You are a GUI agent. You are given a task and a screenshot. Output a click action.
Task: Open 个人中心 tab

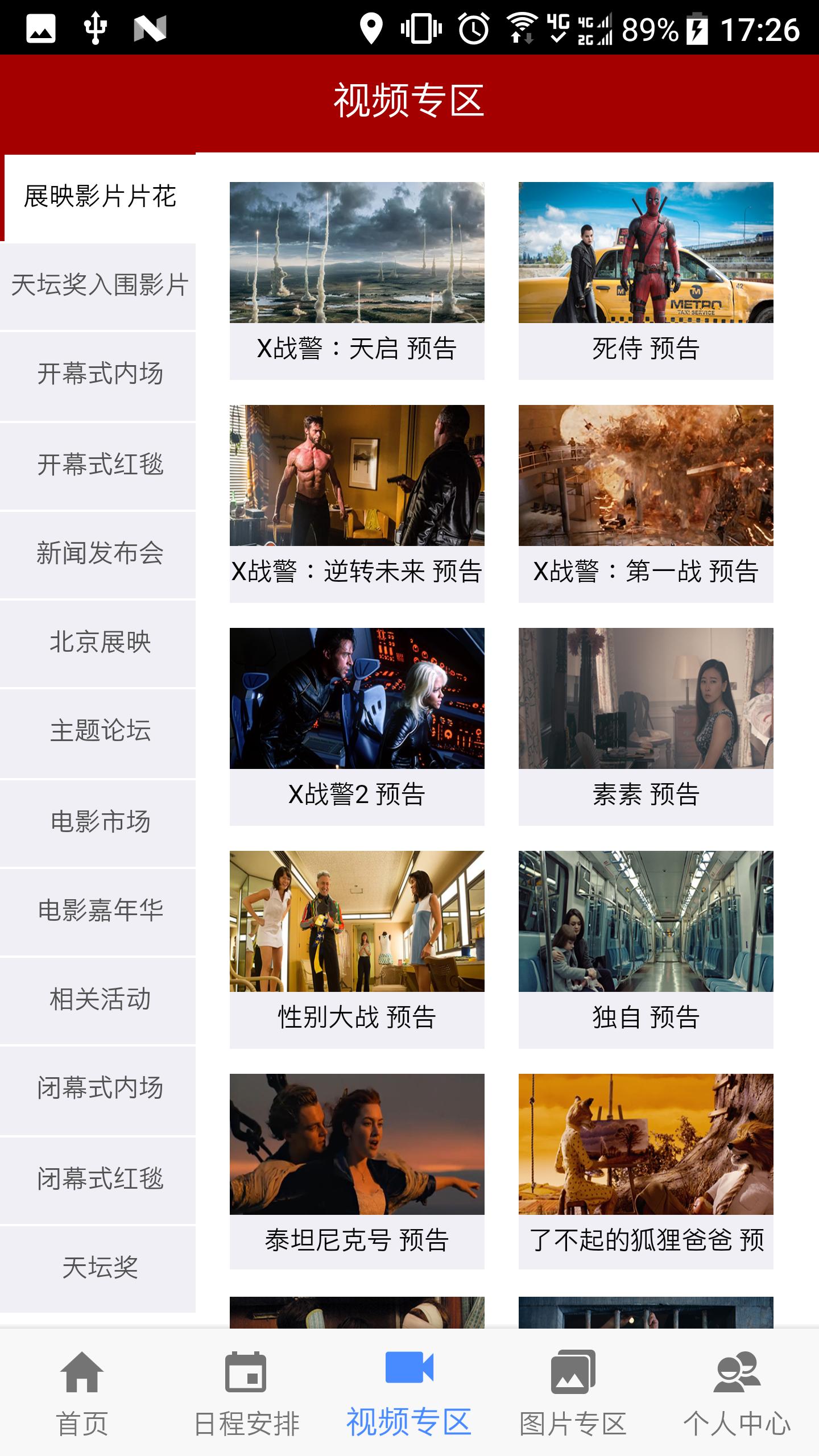pos(737,1393)
